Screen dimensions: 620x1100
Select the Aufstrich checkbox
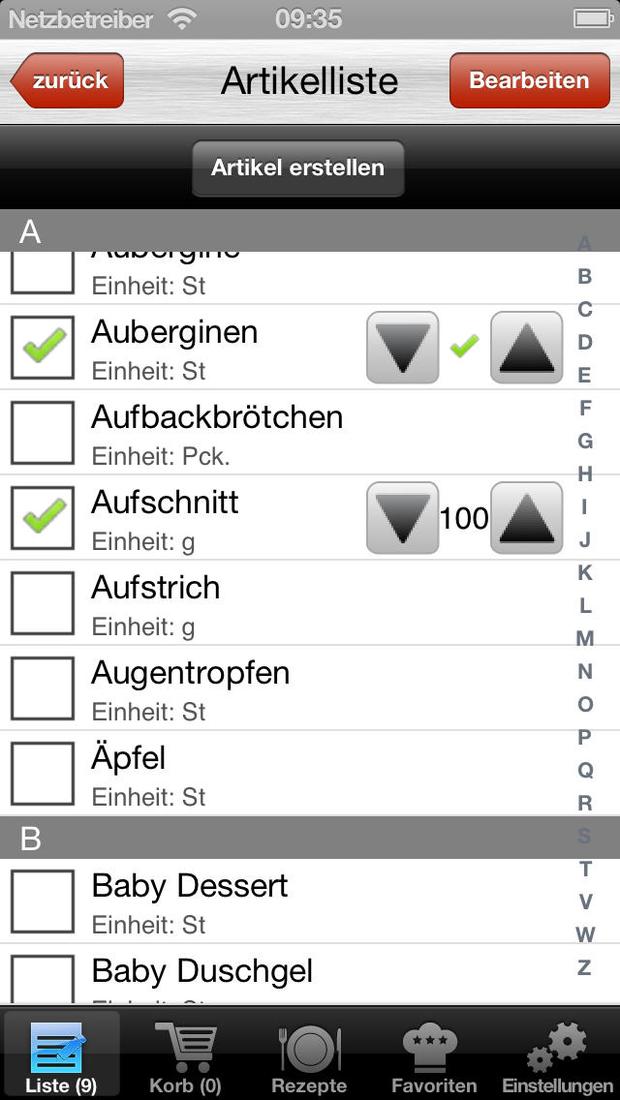click(43, 603)
